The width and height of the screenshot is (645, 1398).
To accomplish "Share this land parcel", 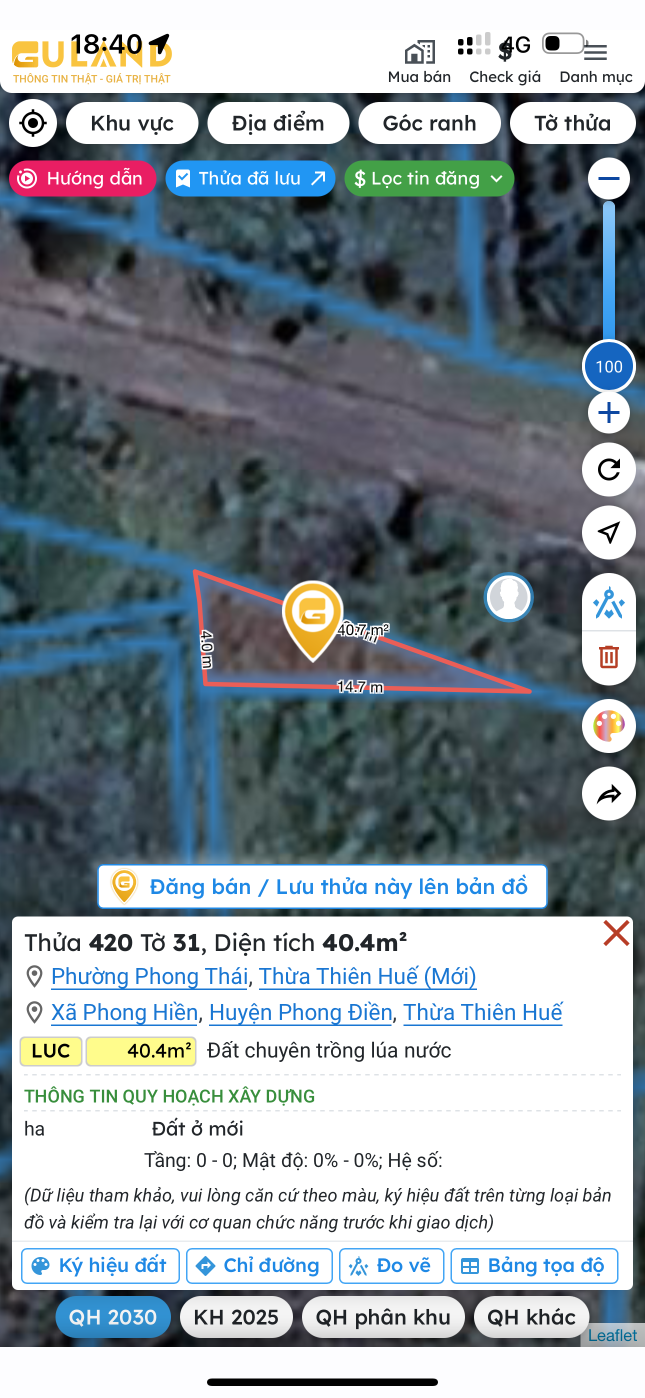I will point(609,794).
